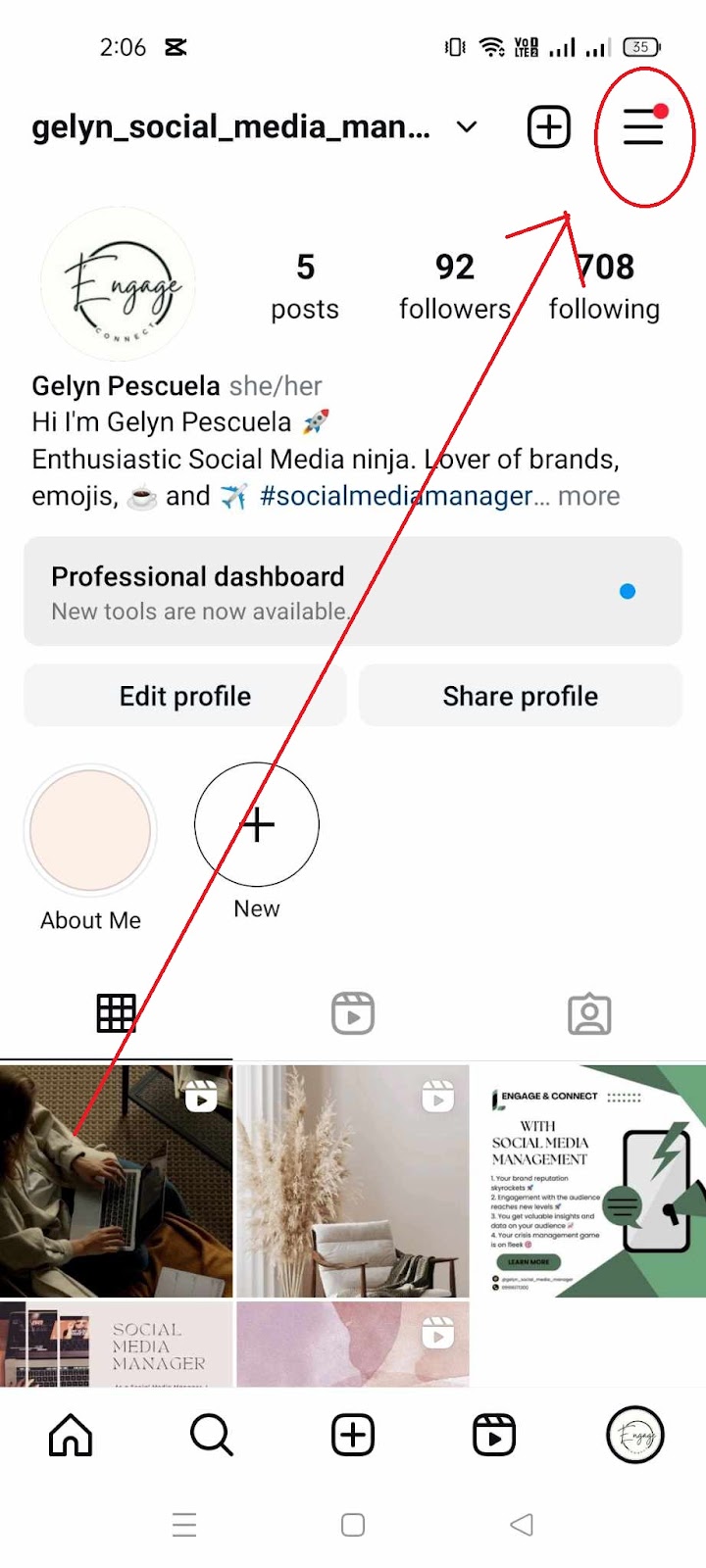
Task: Open Reels from the bottom navigation
Action: pos(493,1434)
